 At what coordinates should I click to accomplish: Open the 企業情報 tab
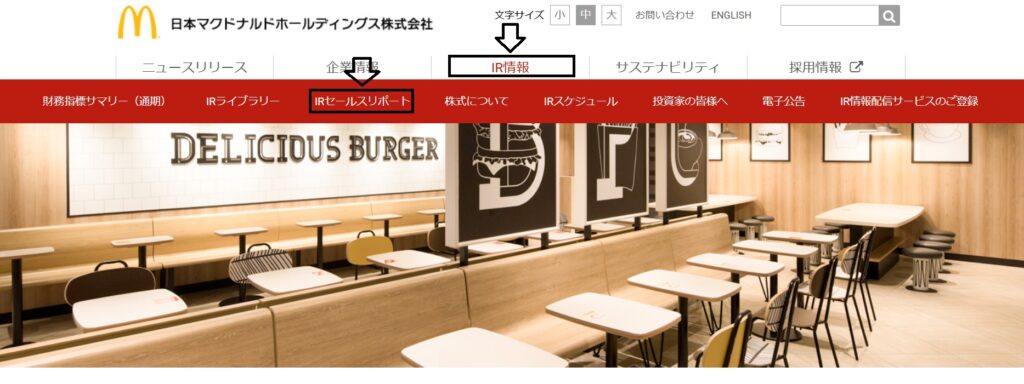pyautogui.click(x=353, y=67)
